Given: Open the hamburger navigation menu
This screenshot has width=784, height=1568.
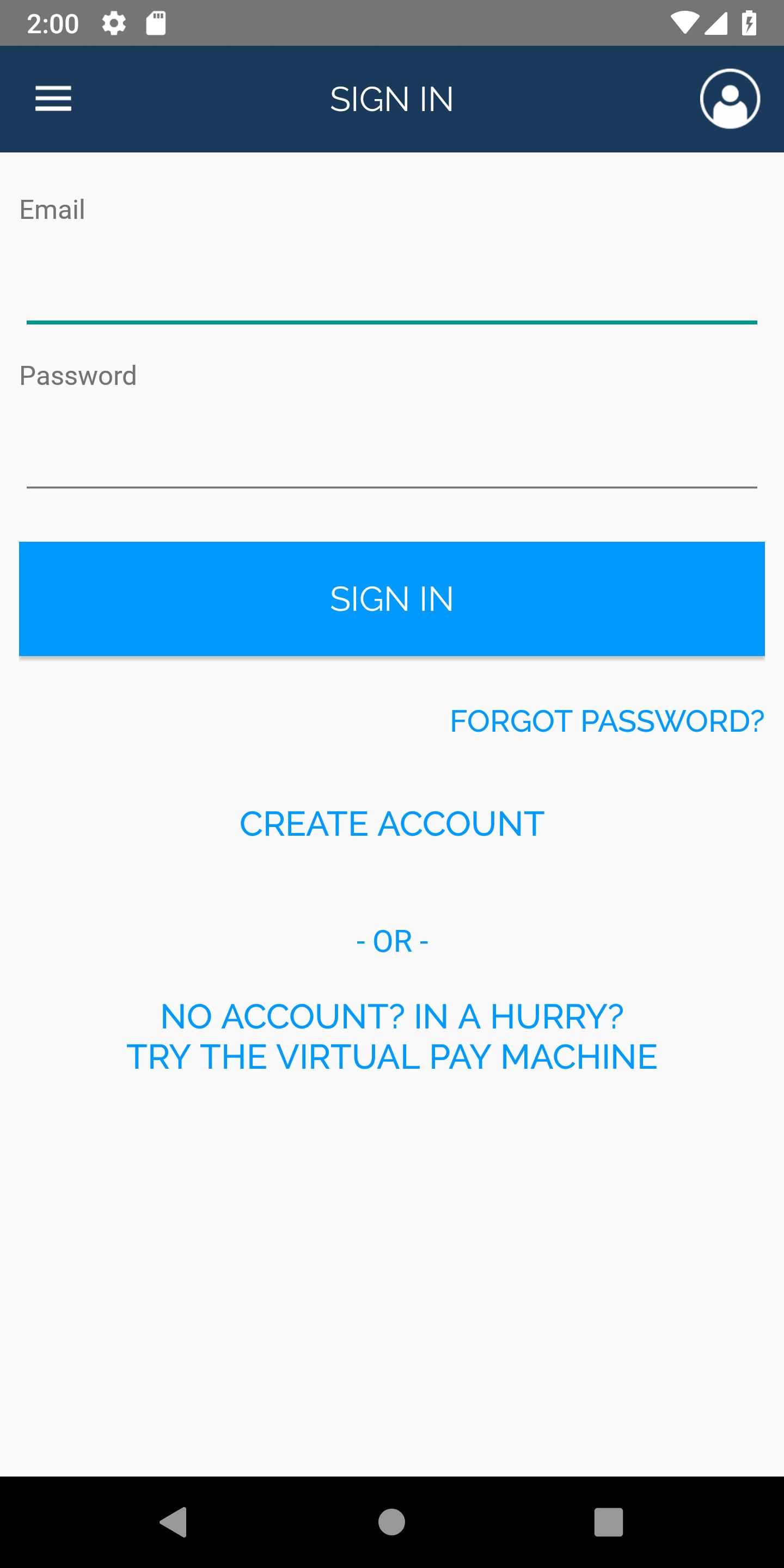Looking at the screenshot, I should (53, 99).
